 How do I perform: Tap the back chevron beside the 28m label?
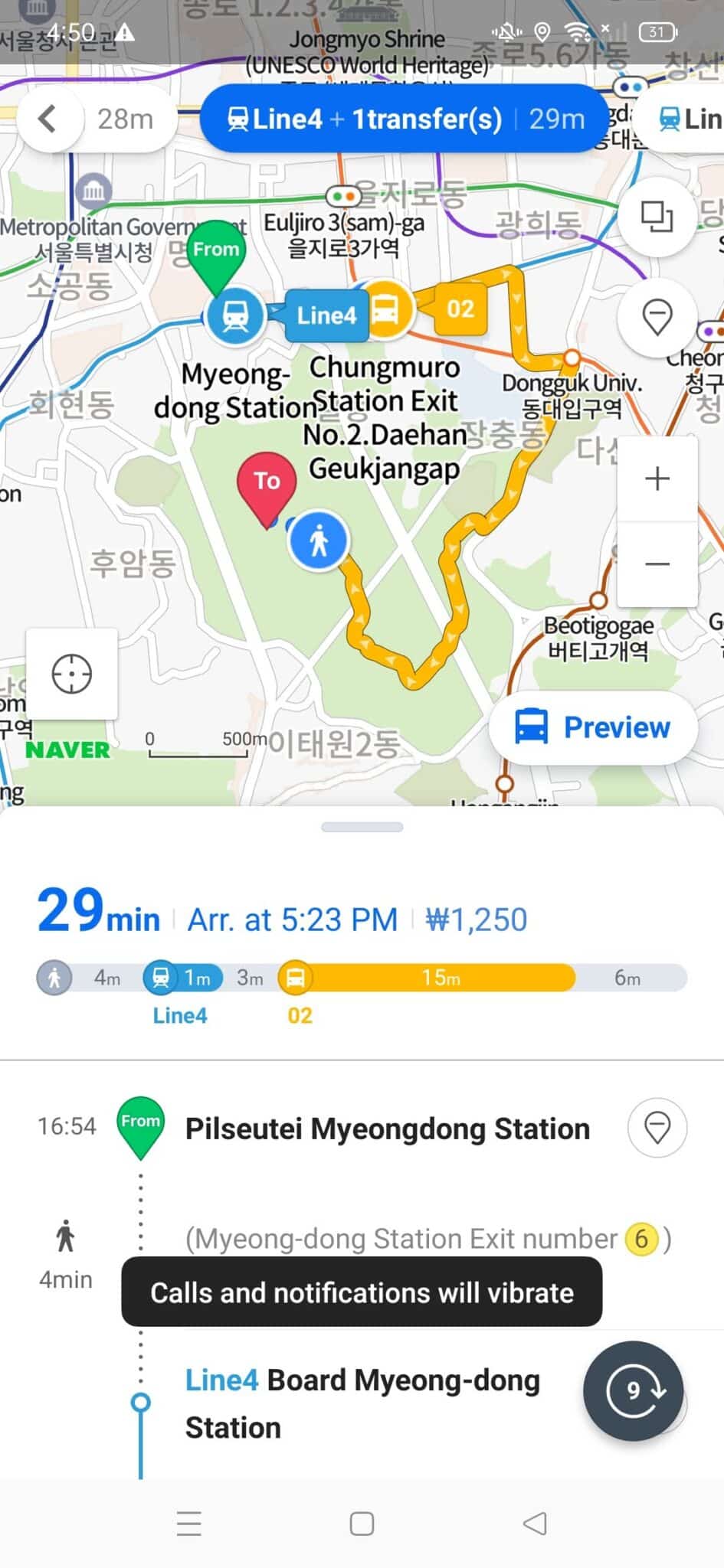click(49, 119)
